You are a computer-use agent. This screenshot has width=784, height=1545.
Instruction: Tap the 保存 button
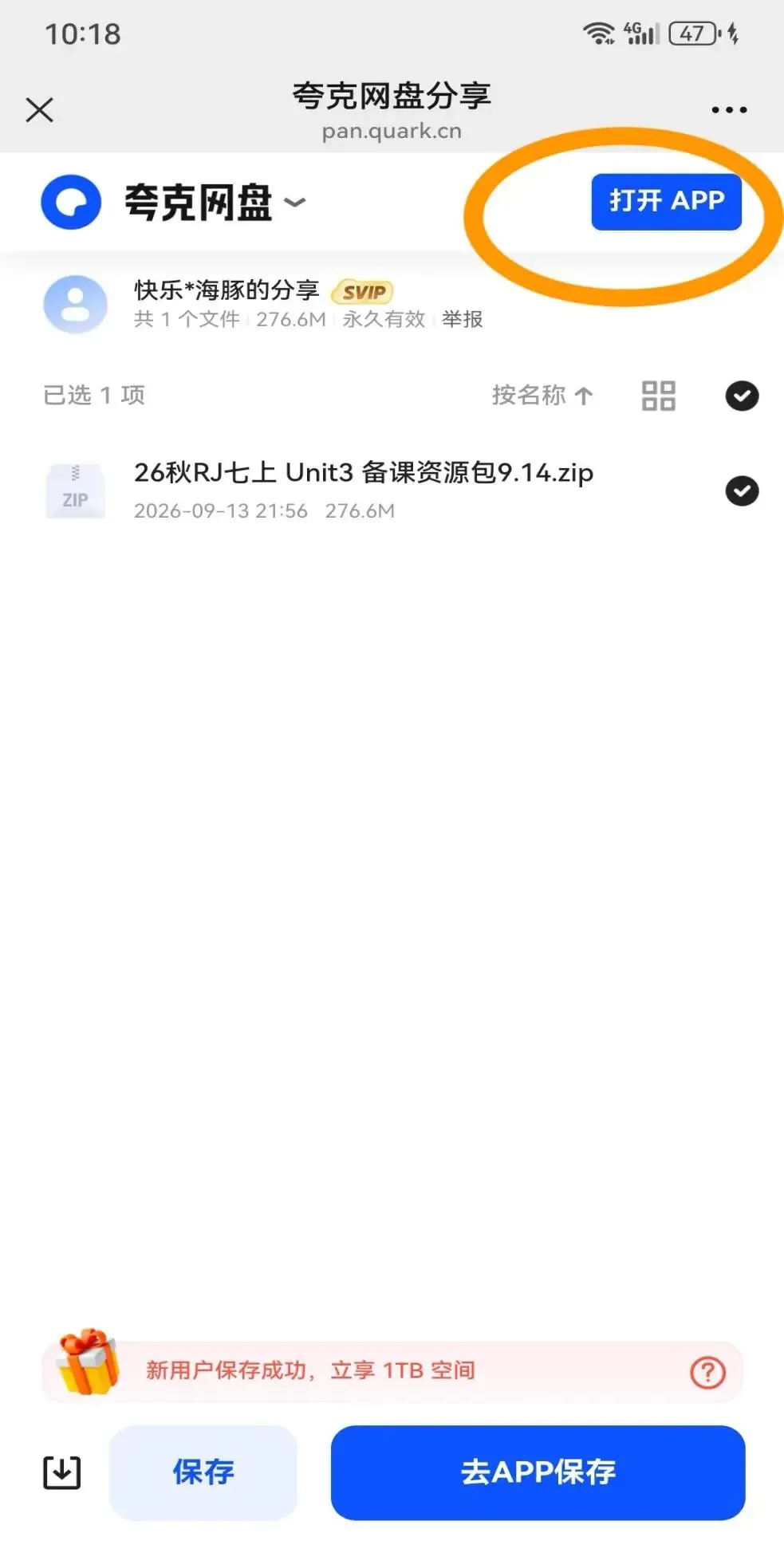tap(203, 1472)
